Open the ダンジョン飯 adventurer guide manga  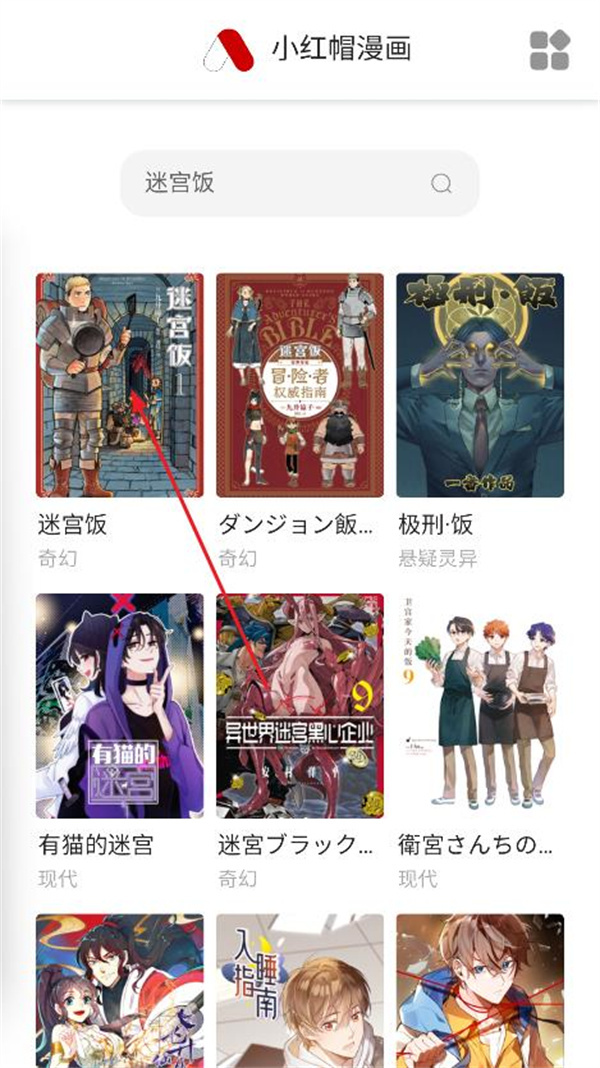tap(300, 385)
